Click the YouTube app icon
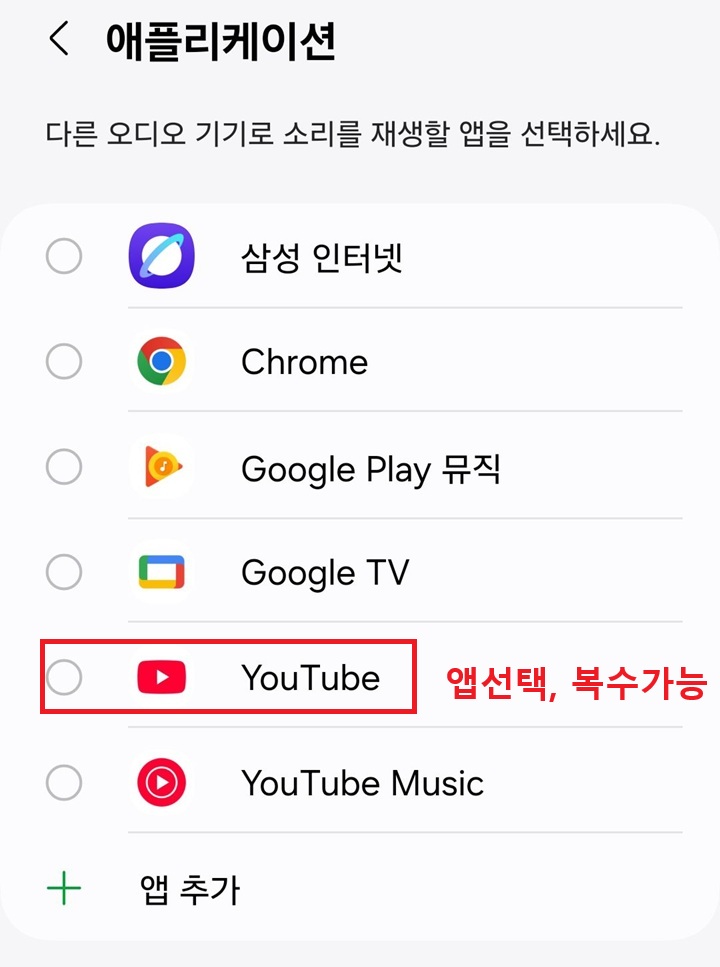The image size is (720, 967). click(160, 677)
